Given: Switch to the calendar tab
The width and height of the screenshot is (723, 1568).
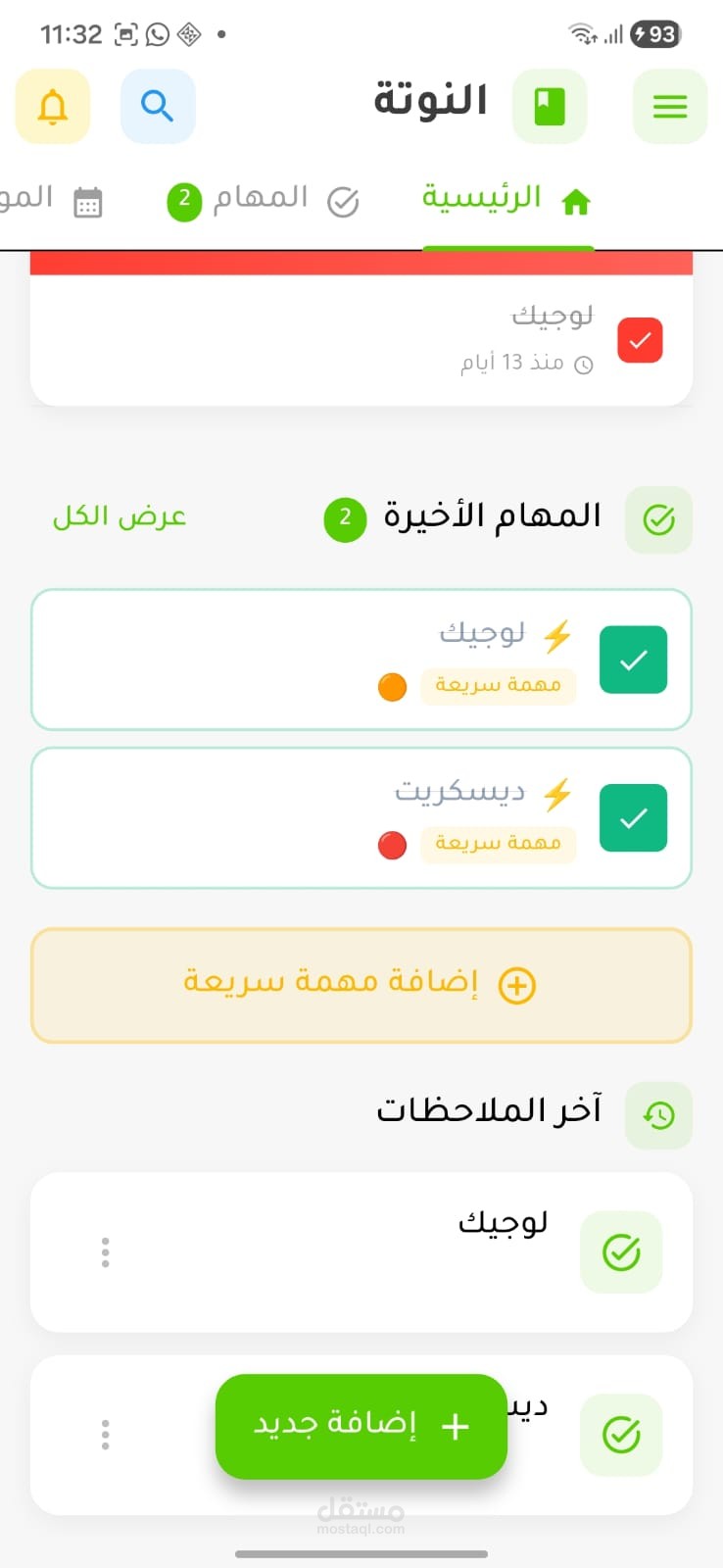Looking at the screenshot, I should click(x=51, y=200).
